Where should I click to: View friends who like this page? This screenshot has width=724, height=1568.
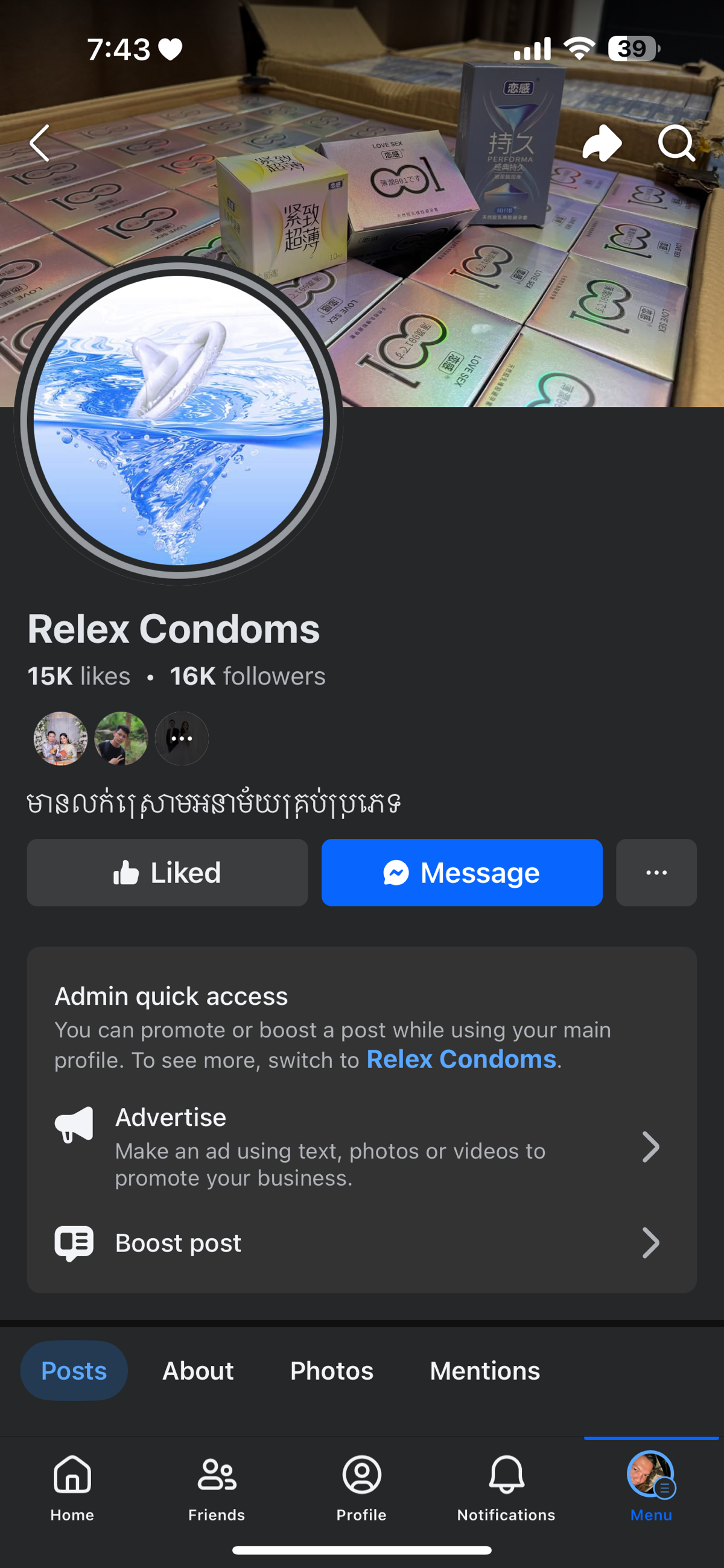tap(121, 738)
